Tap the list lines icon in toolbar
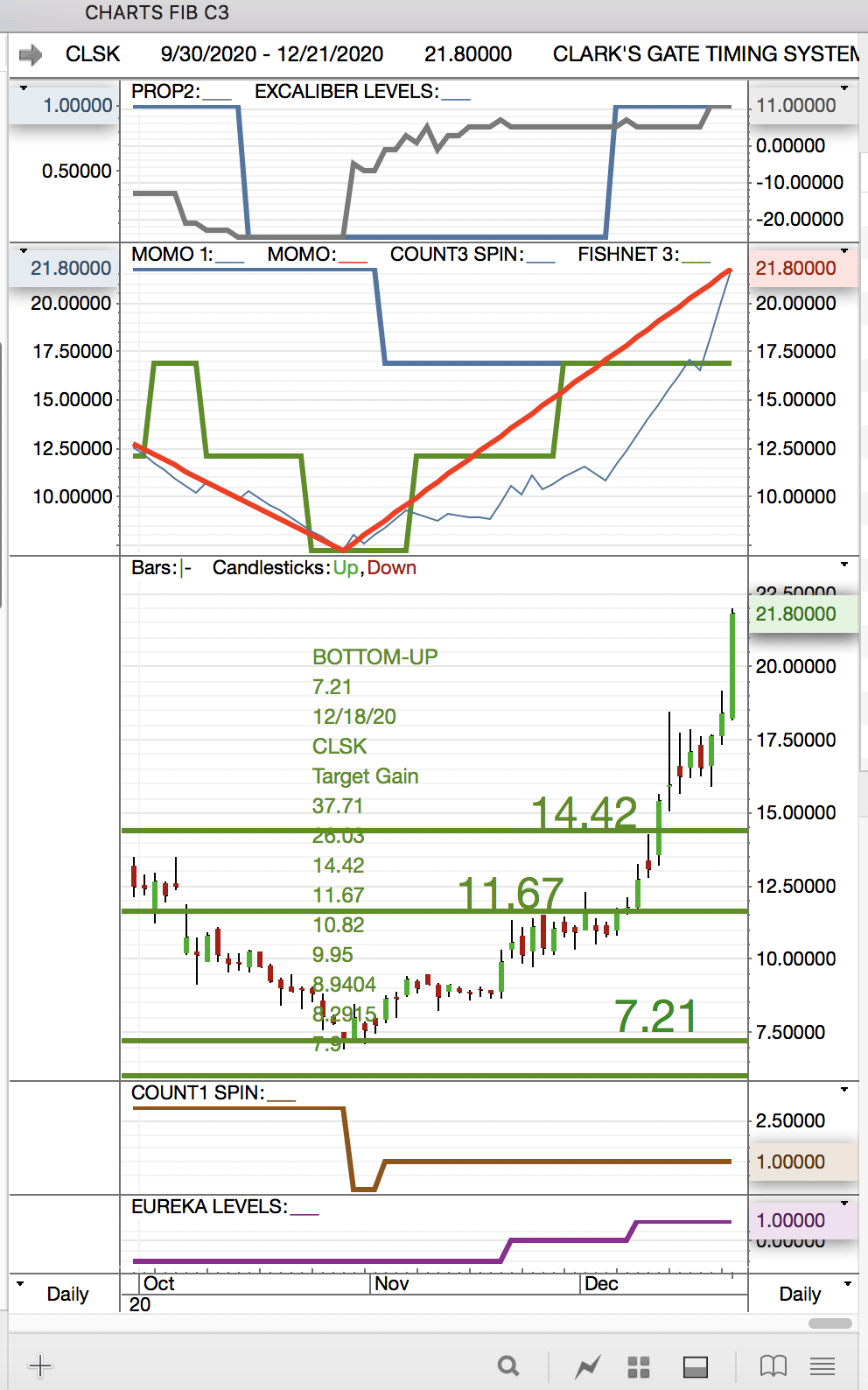 [x=822, y=1365]
